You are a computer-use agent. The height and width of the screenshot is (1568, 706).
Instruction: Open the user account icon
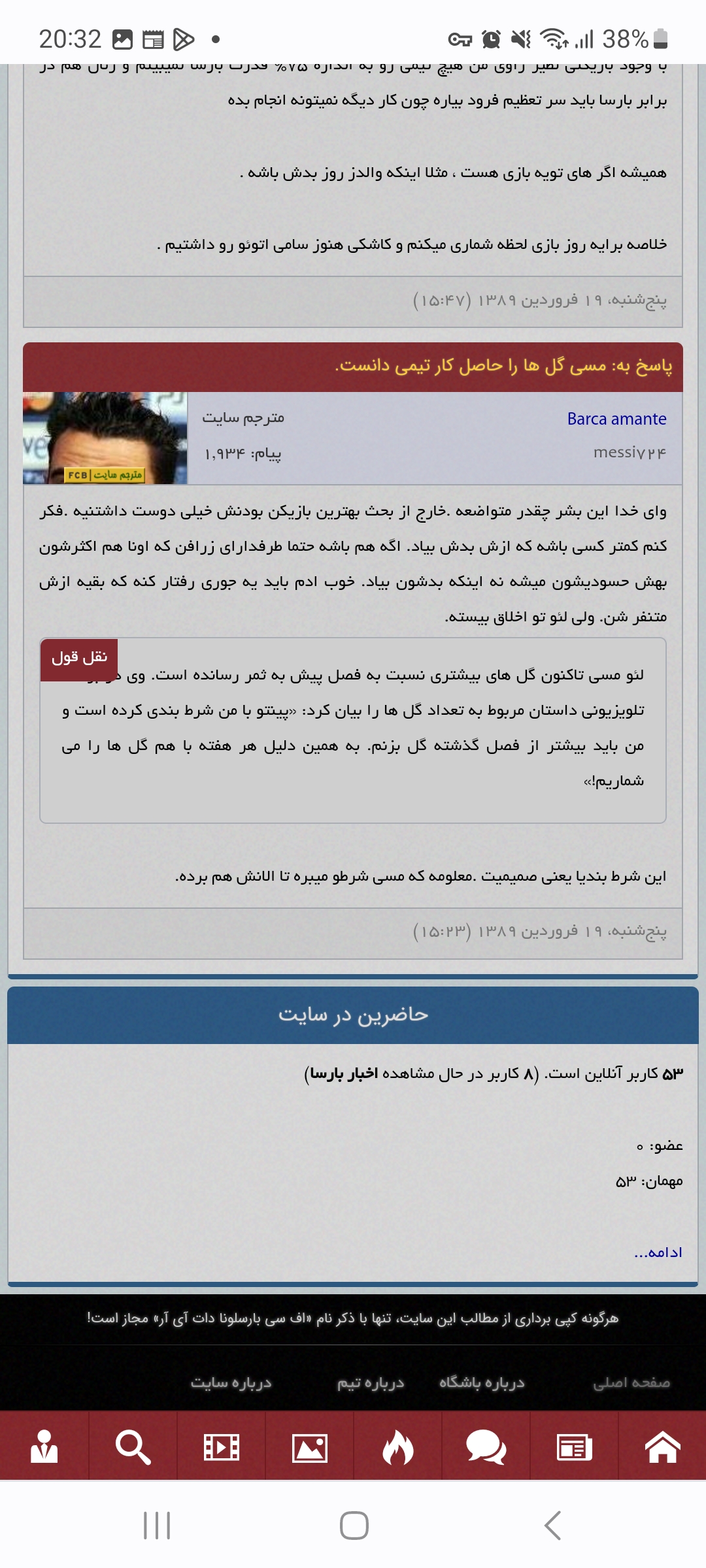point(44,1446)
